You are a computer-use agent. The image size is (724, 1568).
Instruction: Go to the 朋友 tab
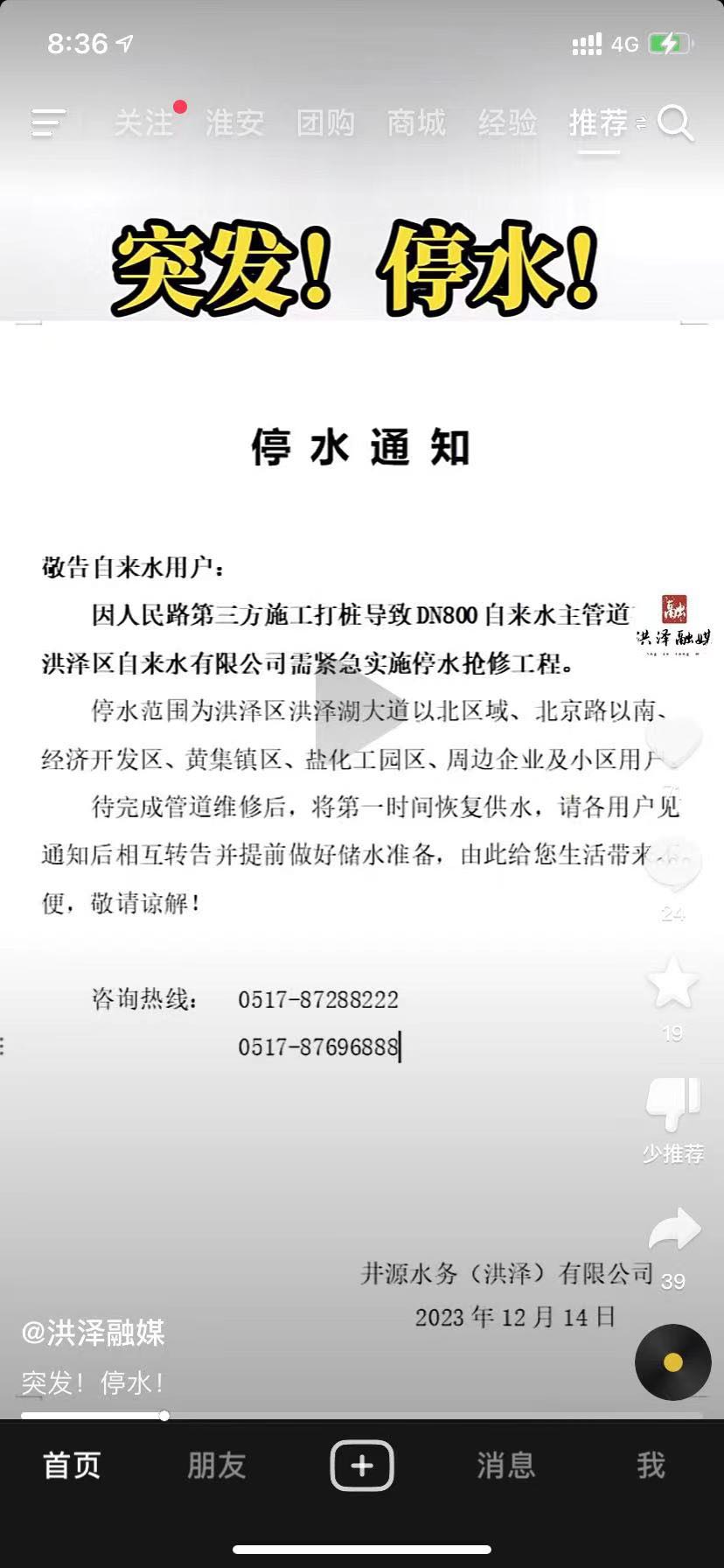[x=217, y=1465]
